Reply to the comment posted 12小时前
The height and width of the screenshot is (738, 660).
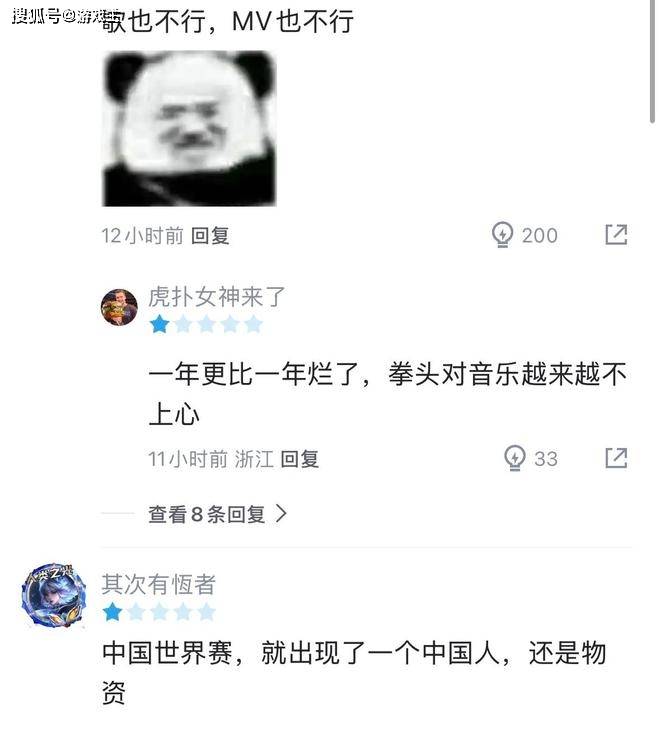tap(210, 236)
